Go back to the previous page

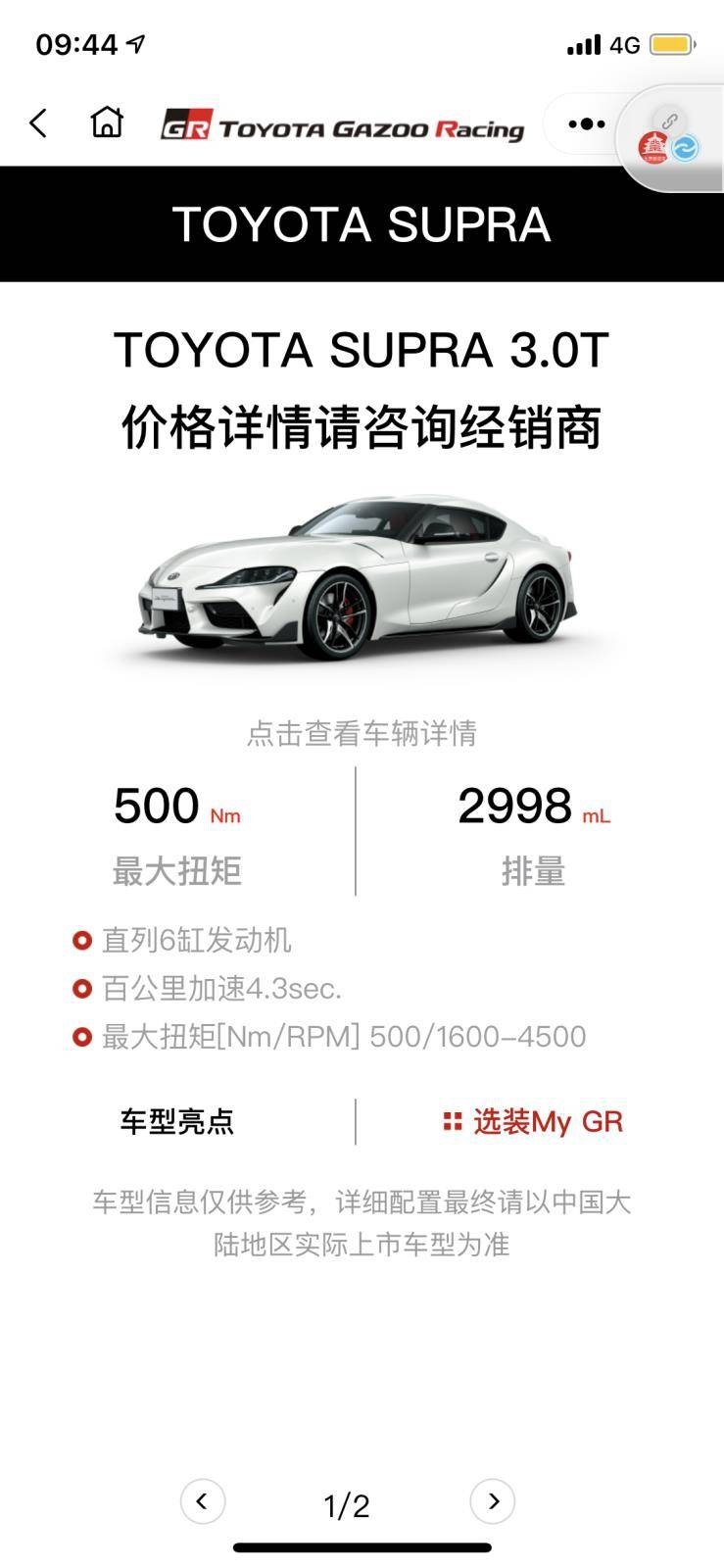tap(38, 123)
